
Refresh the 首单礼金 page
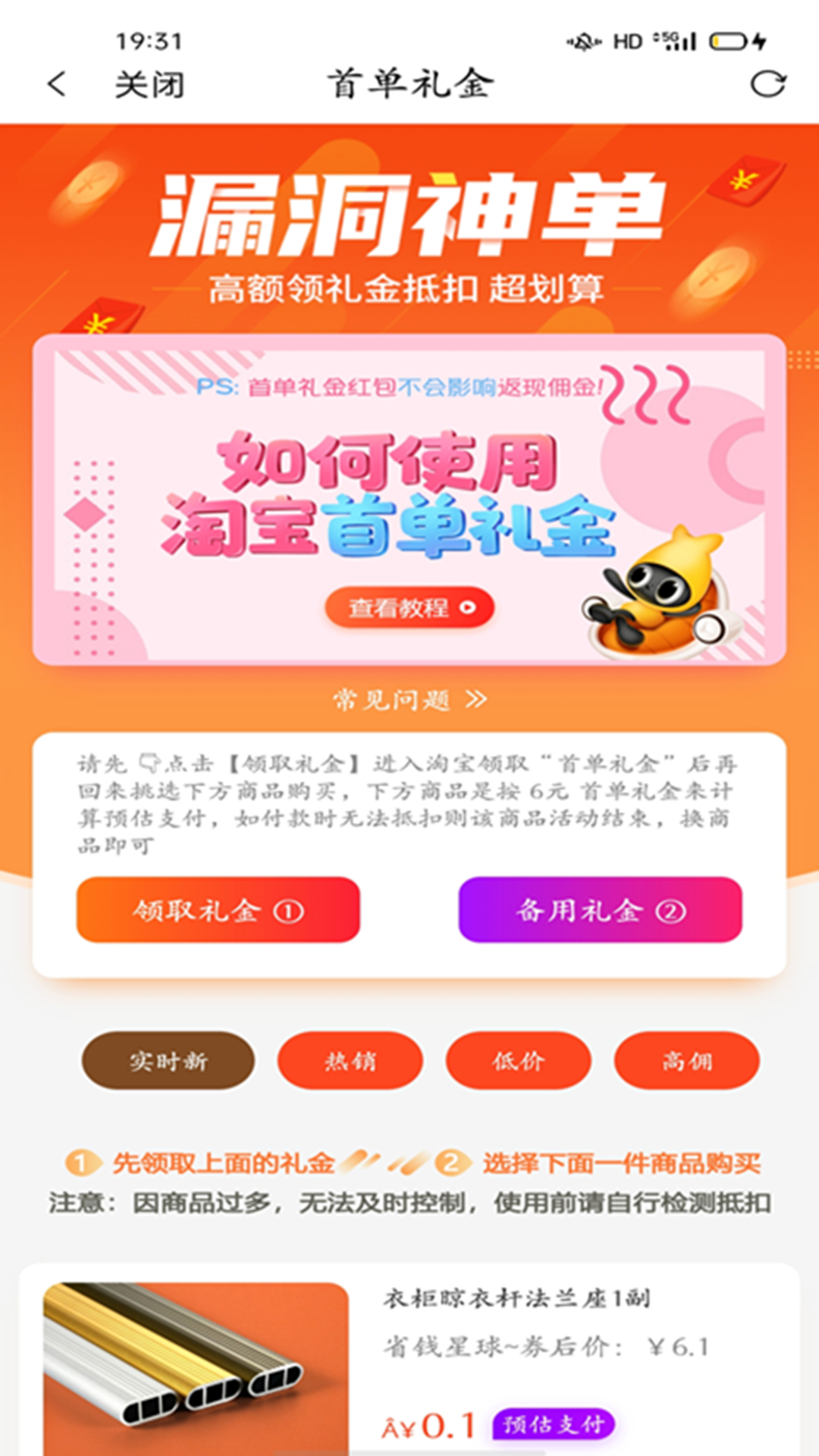pos(767,84)
